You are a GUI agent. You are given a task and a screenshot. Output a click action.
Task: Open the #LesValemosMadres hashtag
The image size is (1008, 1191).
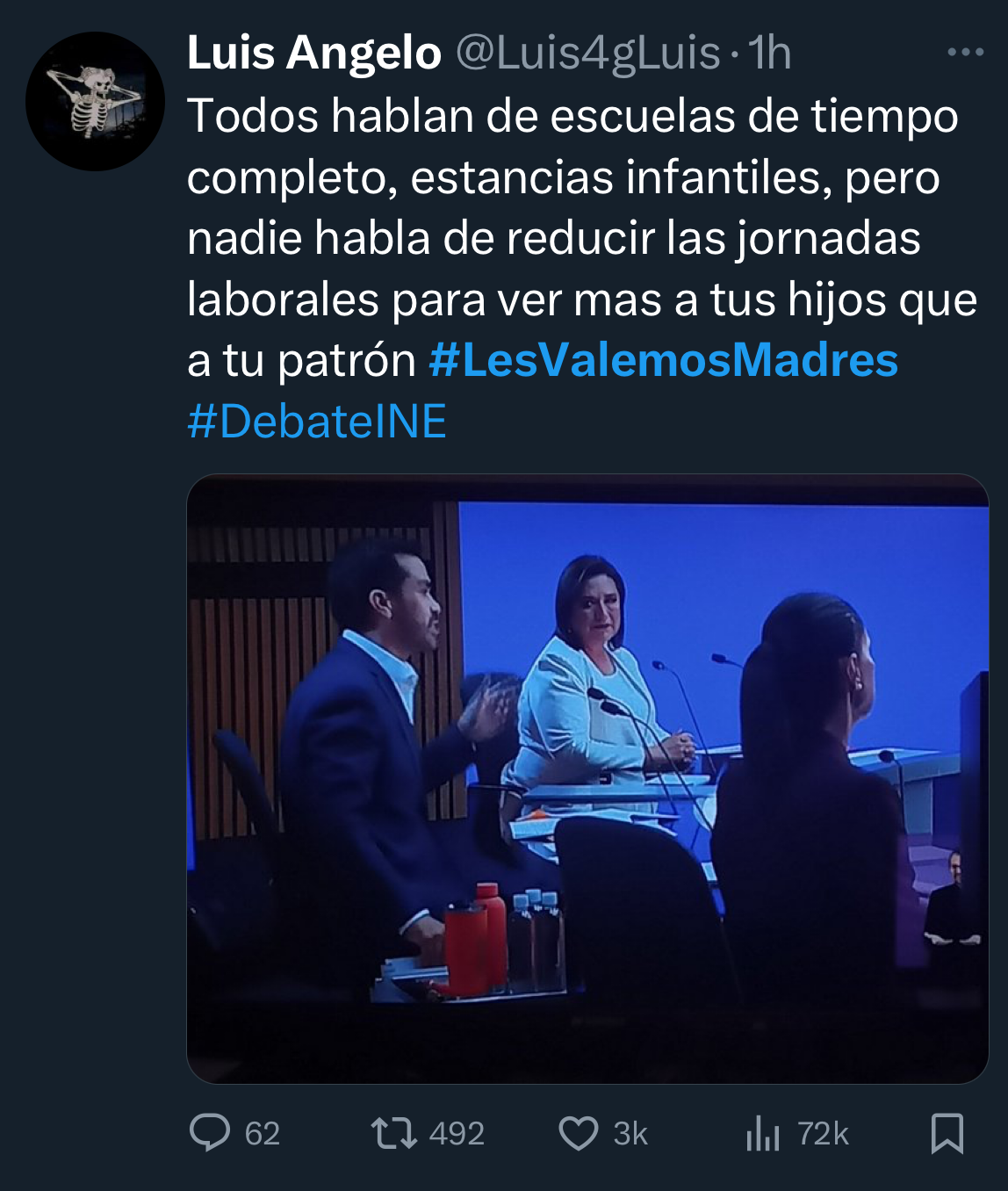(x=663, y=360)
